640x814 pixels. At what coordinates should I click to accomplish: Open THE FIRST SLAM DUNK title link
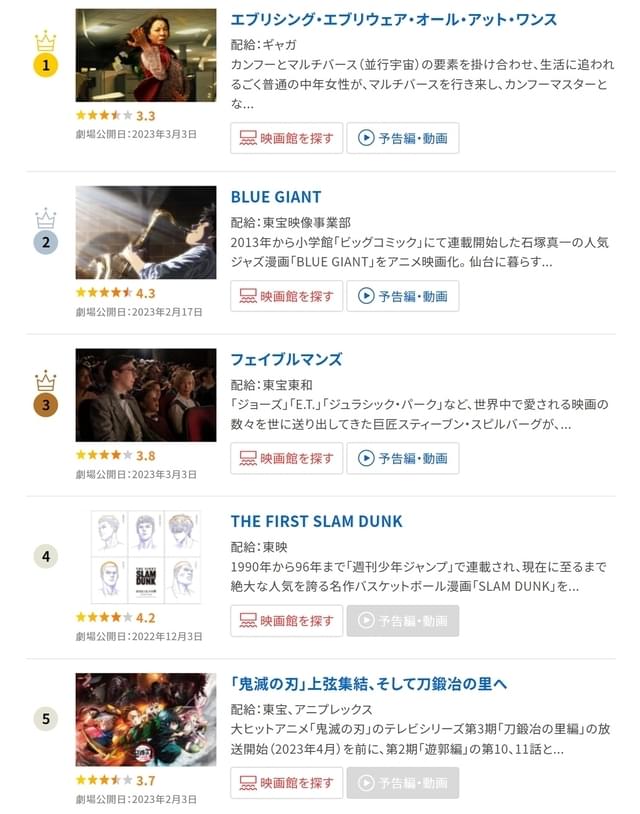316,521
